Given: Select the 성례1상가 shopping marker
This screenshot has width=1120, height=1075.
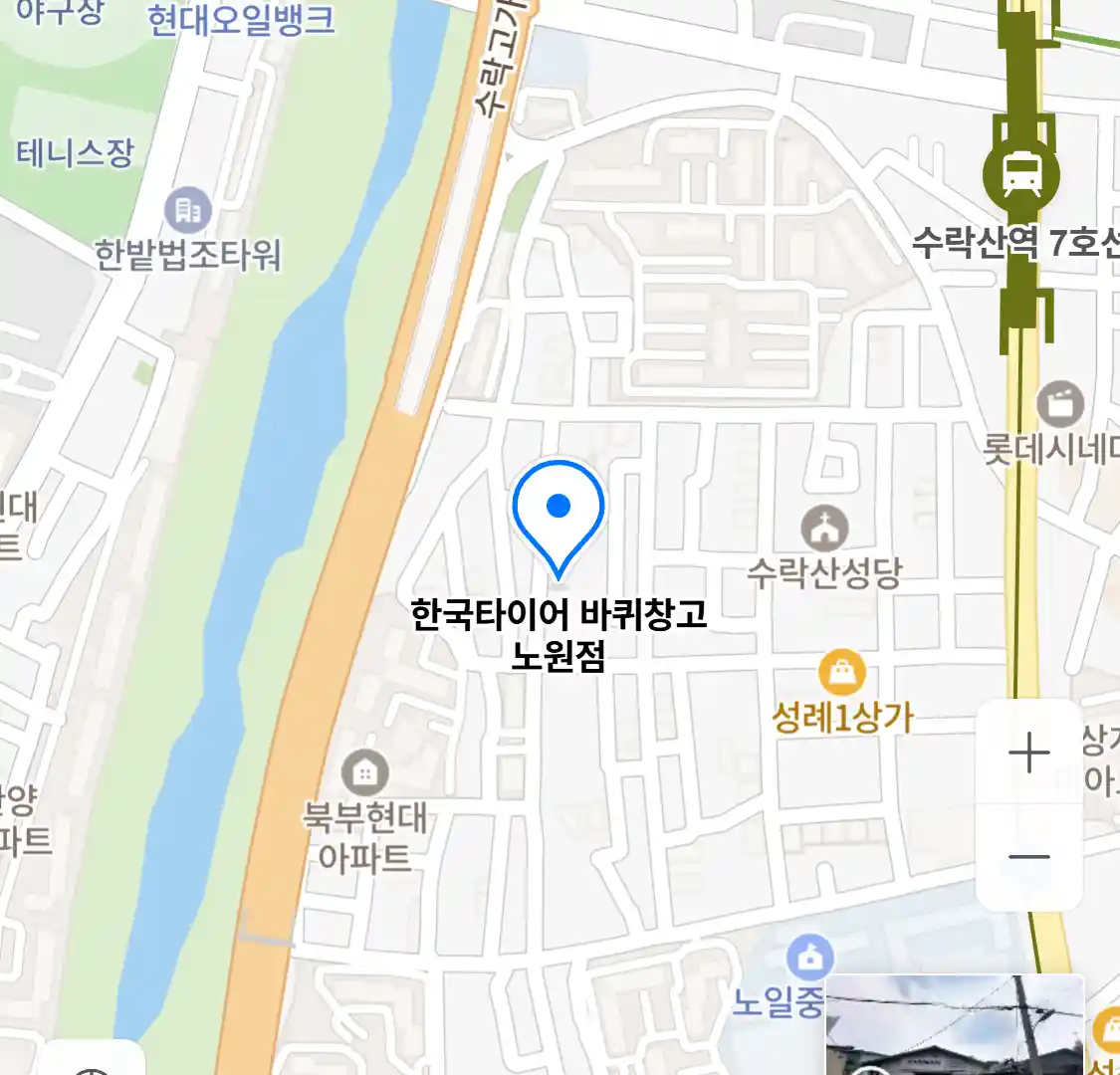Looking at the screenshot, I should click(x=842, y=674).
